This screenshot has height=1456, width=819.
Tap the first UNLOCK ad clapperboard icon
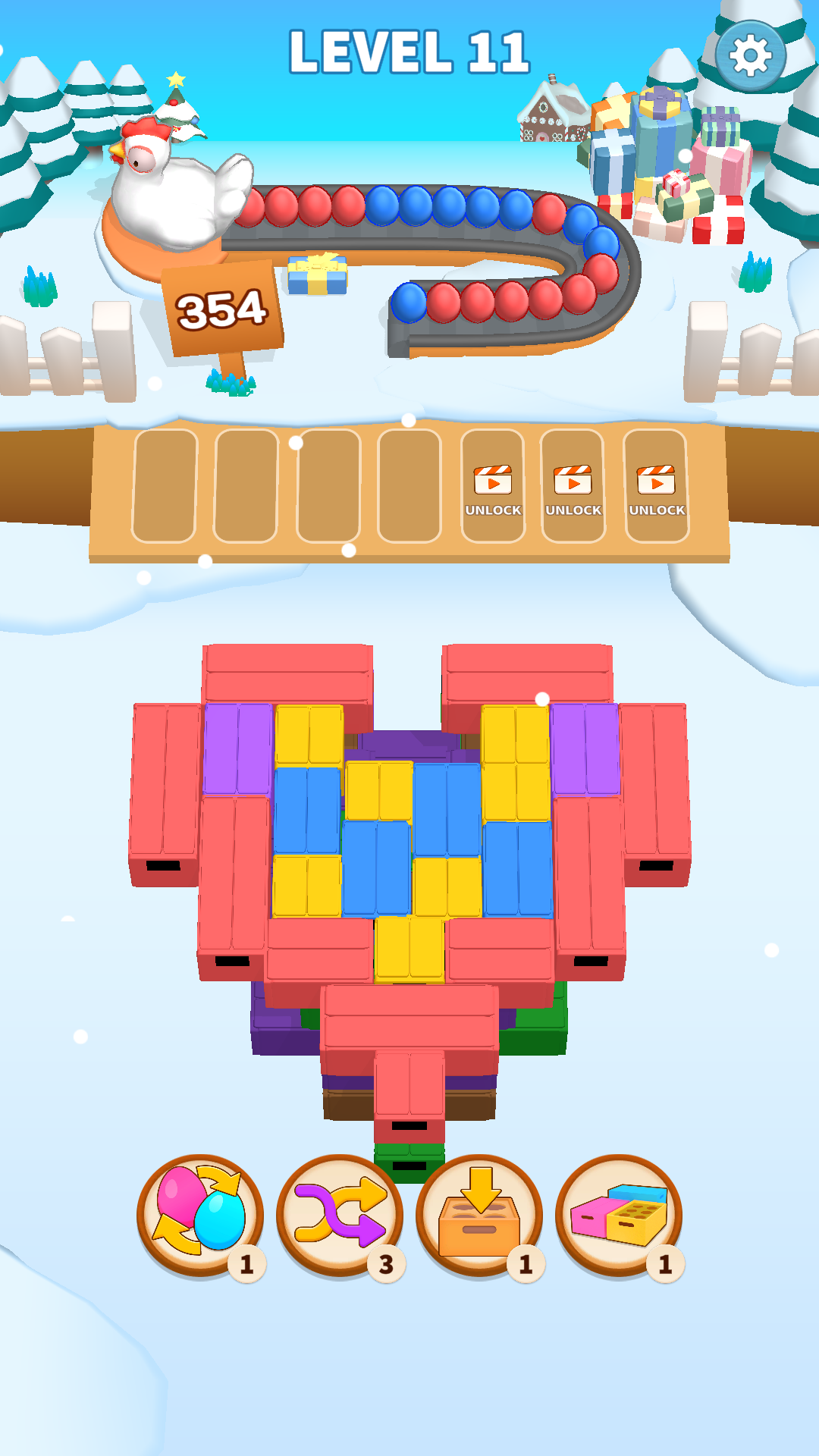(x=491, y=480)
